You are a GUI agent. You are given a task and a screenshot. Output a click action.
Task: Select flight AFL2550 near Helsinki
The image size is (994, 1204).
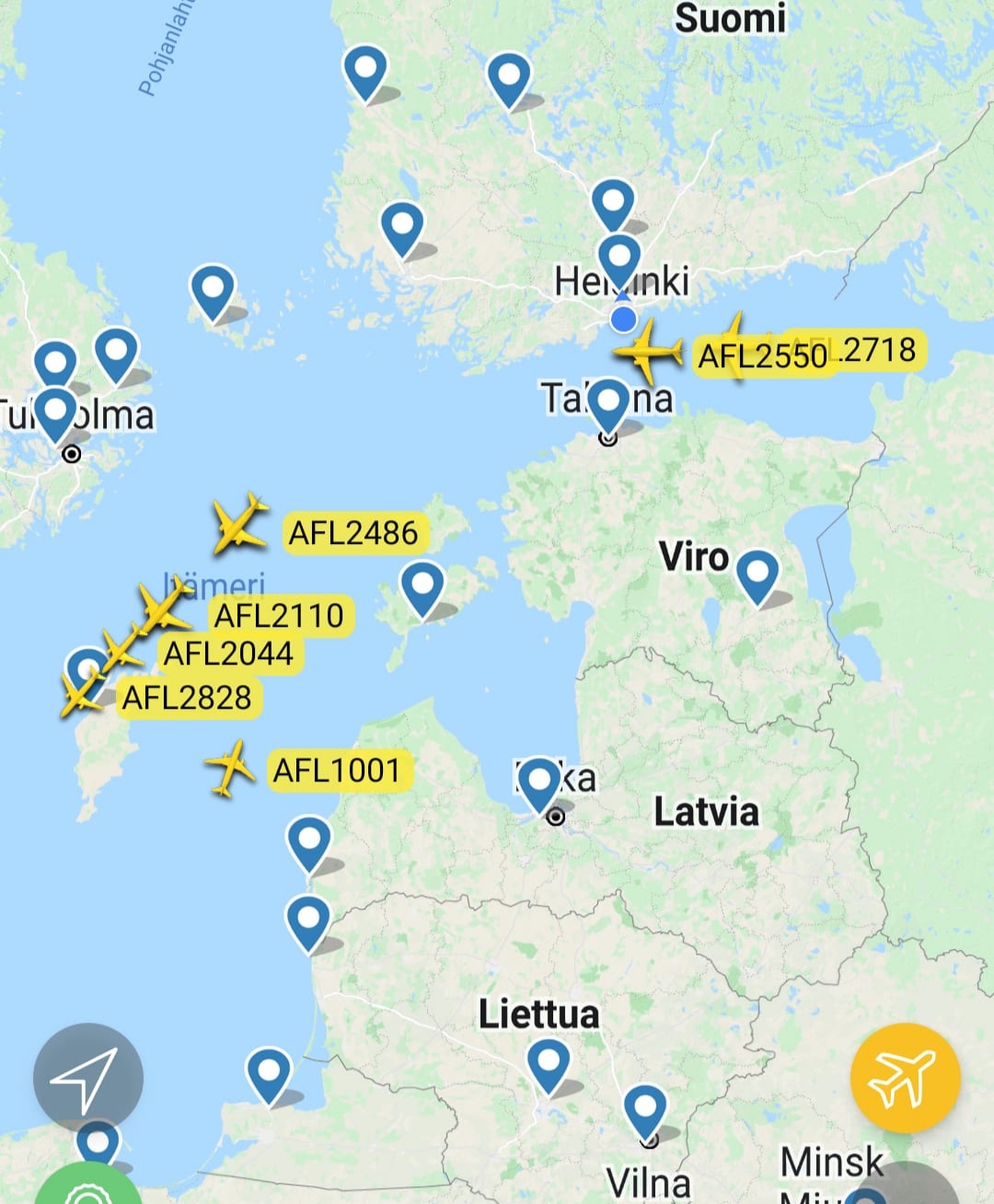pos(650,352)
